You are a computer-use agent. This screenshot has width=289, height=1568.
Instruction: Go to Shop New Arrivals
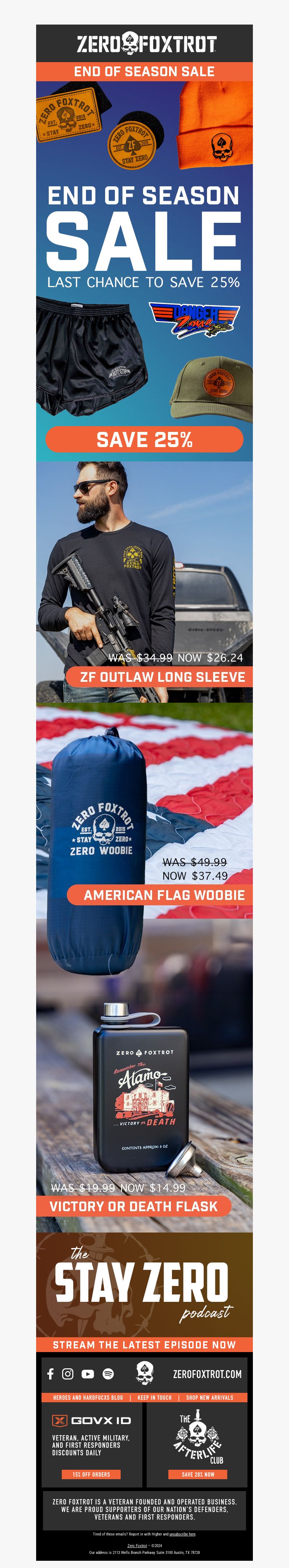pyautogui.click(x=209, y=1398)
